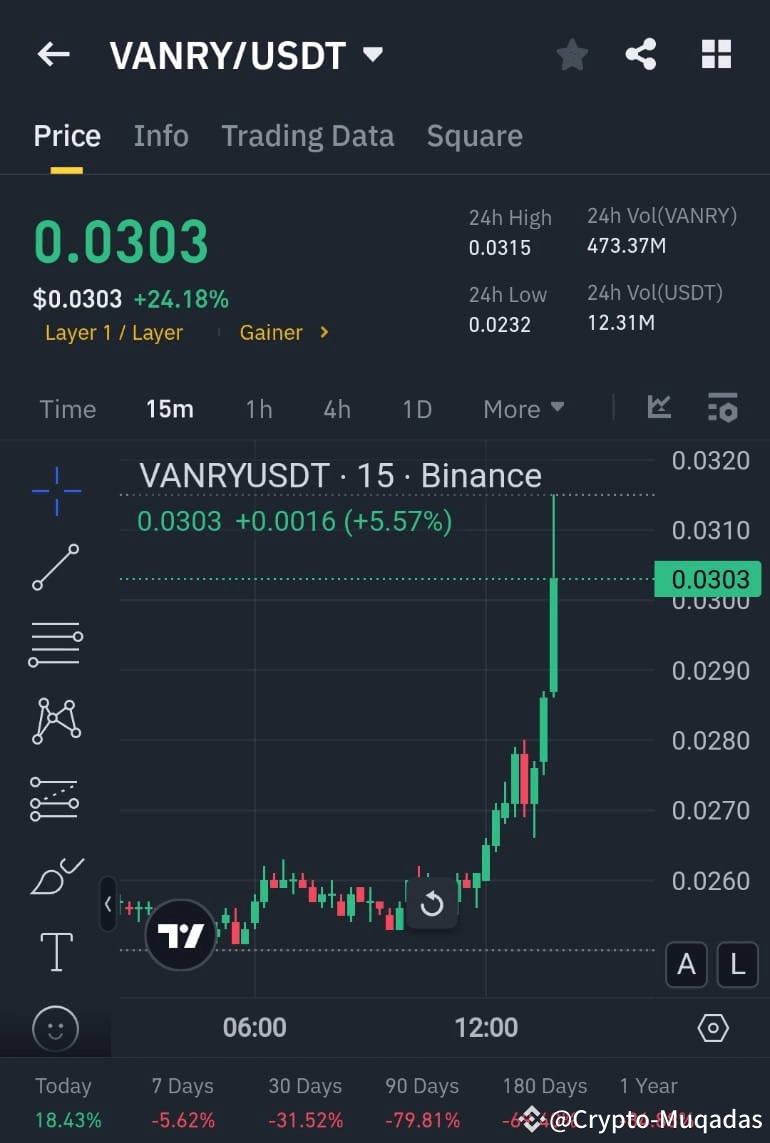Screen dimensions: 770x1143
Task: Tap the share icon in the header
Action: (x=640, y=54)
